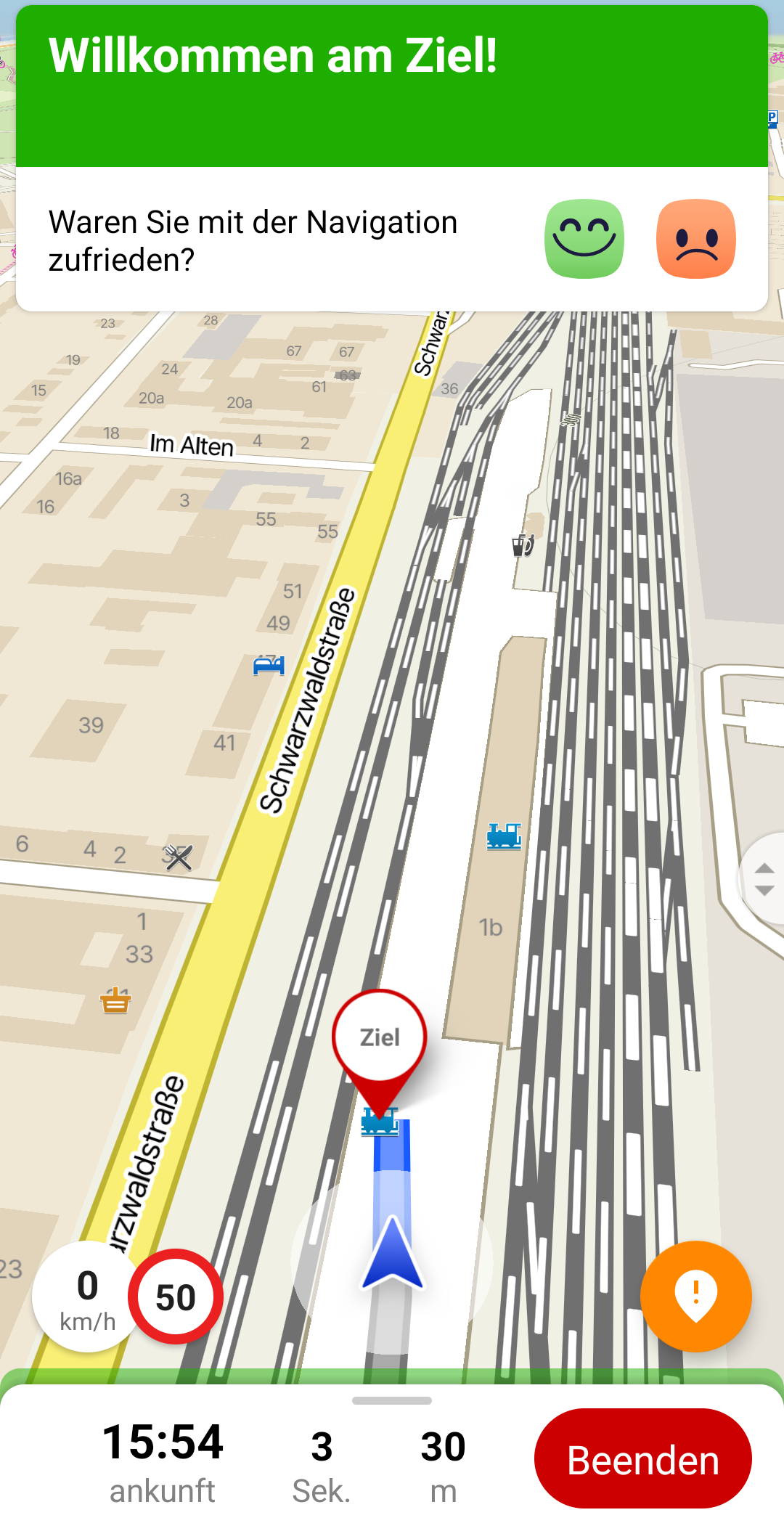Tap the Ziel destination pin
The width and height of the screenshot is (784, 1531).
[380, 1038]
